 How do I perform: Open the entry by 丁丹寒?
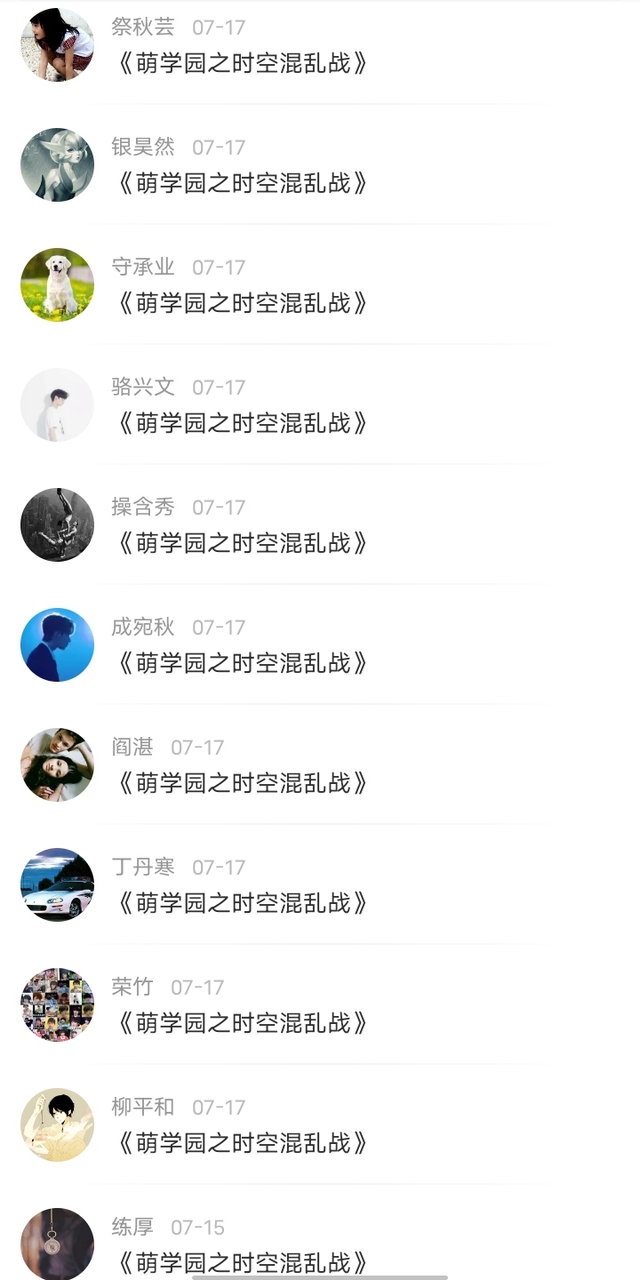click(320, 885)
